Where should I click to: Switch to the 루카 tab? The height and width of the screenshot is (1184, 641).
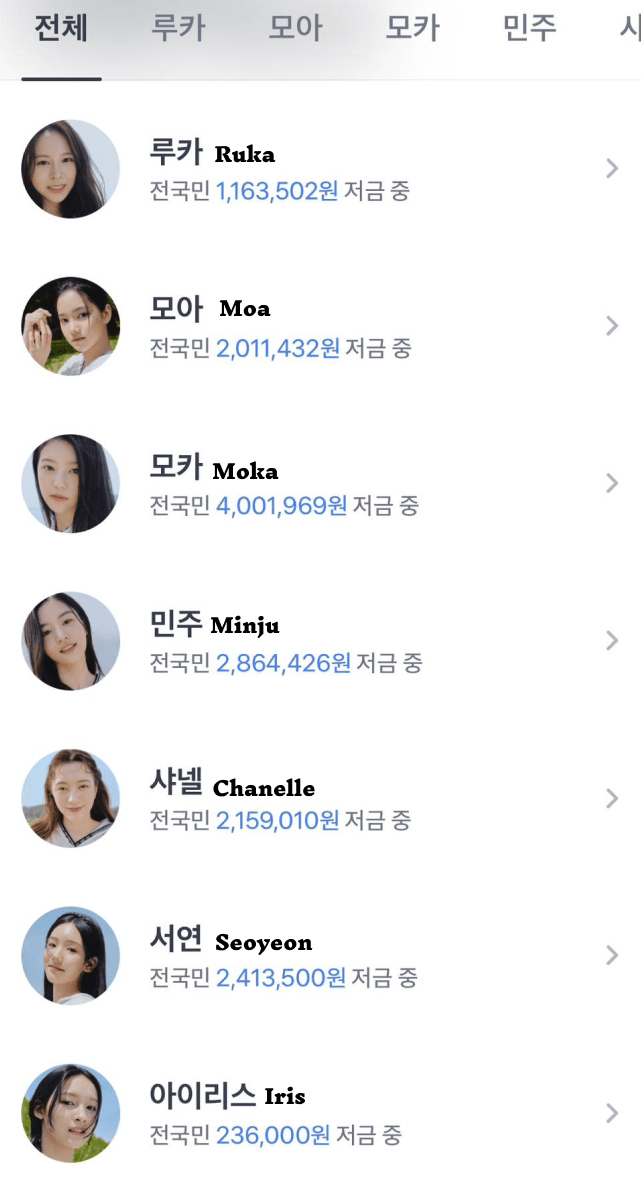pos(178,30)
